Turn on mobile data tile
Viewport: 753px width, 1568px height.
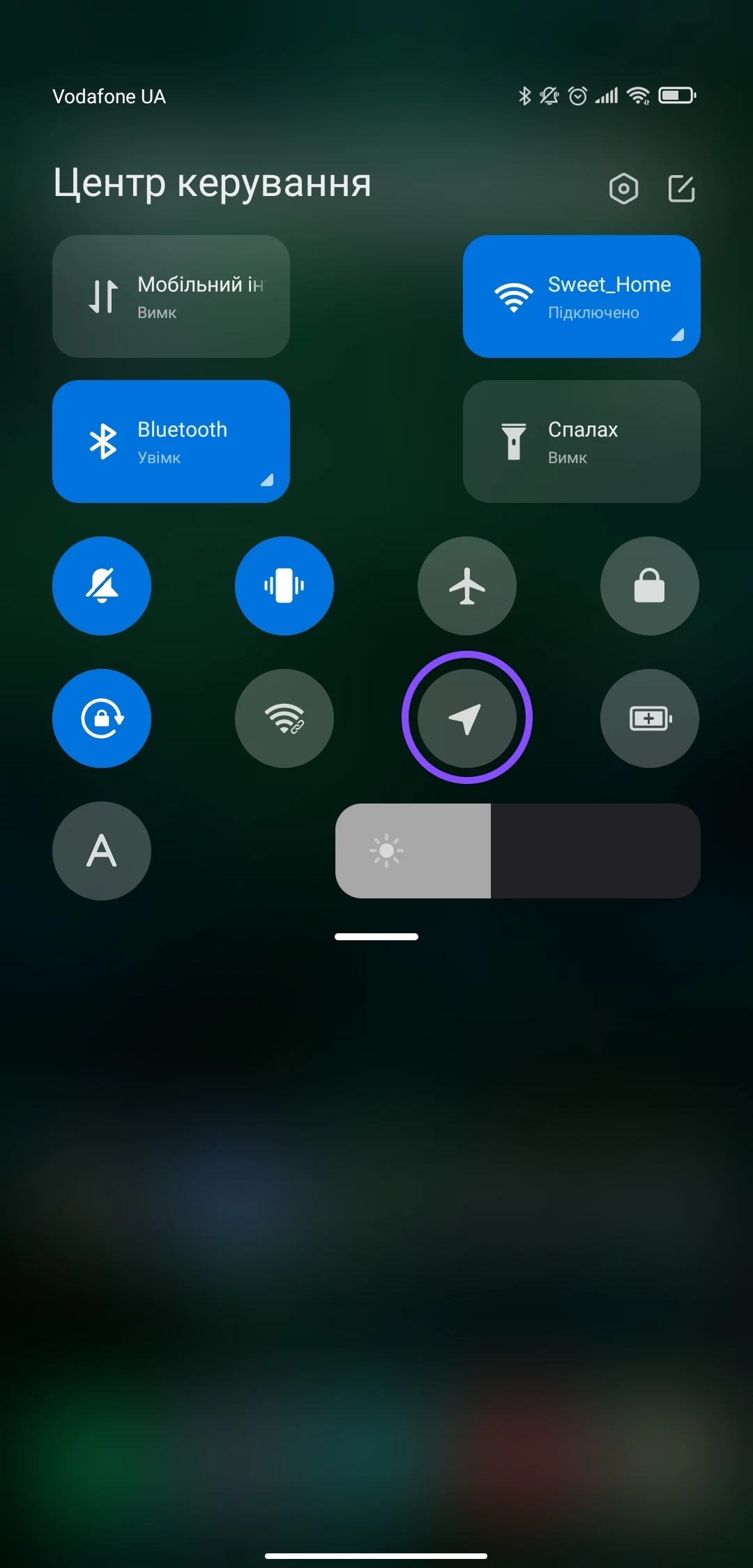[x=171, y=296]
